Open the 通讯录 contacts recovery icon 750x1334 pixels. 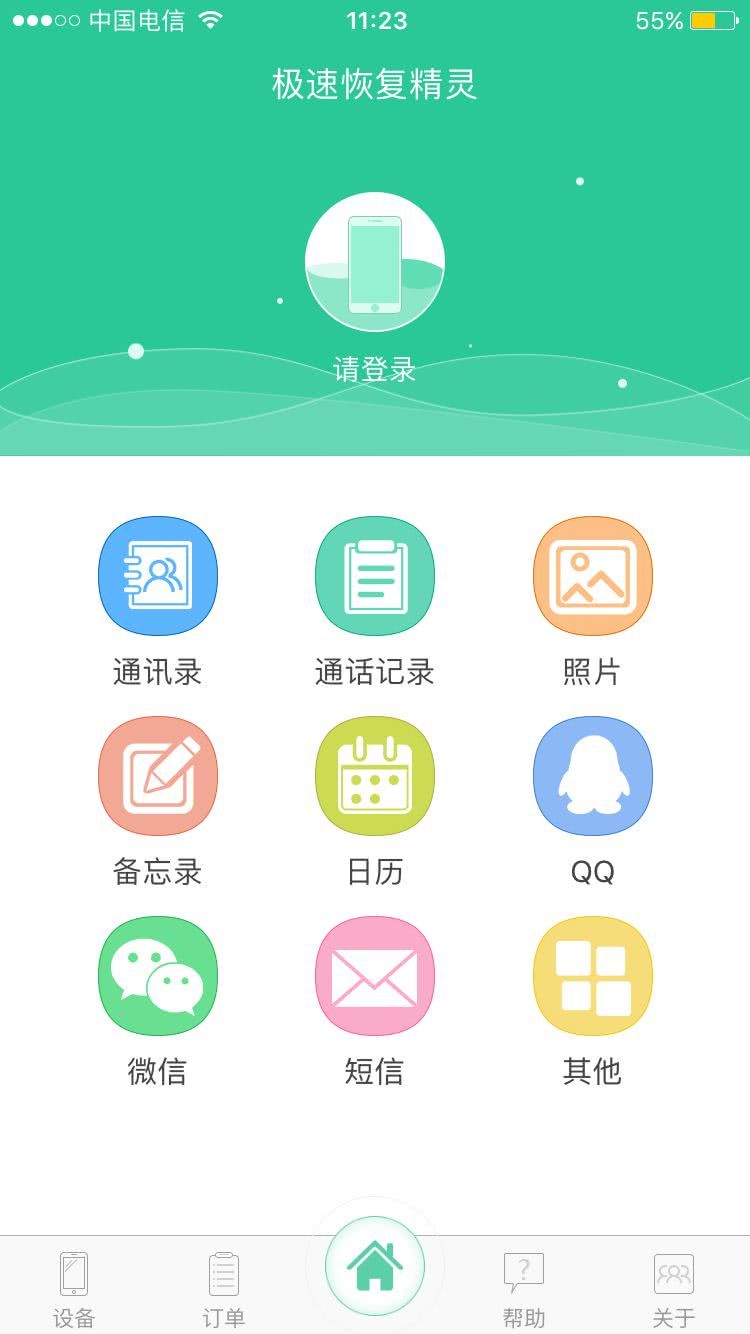pyautogui.click(x=158, y=576)
